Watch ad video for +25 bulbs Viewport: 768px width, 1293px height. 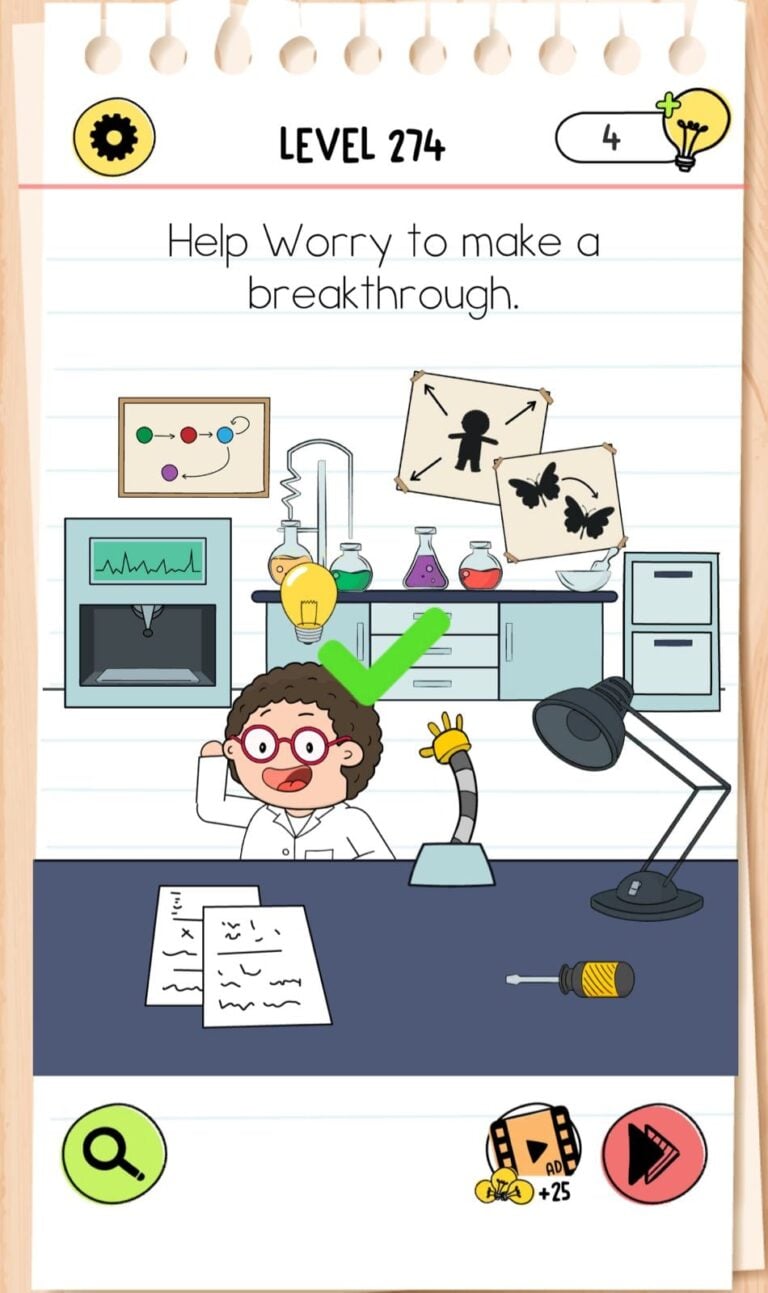pos(531,1152)
